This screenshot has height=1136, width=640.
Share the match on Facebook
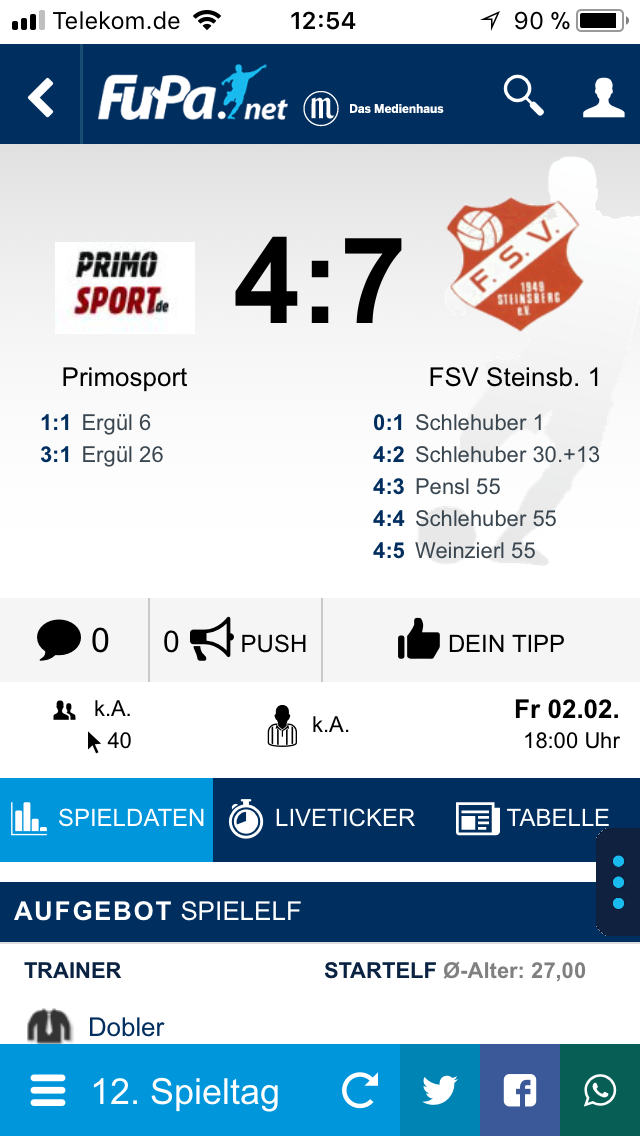pos(520,1090)
